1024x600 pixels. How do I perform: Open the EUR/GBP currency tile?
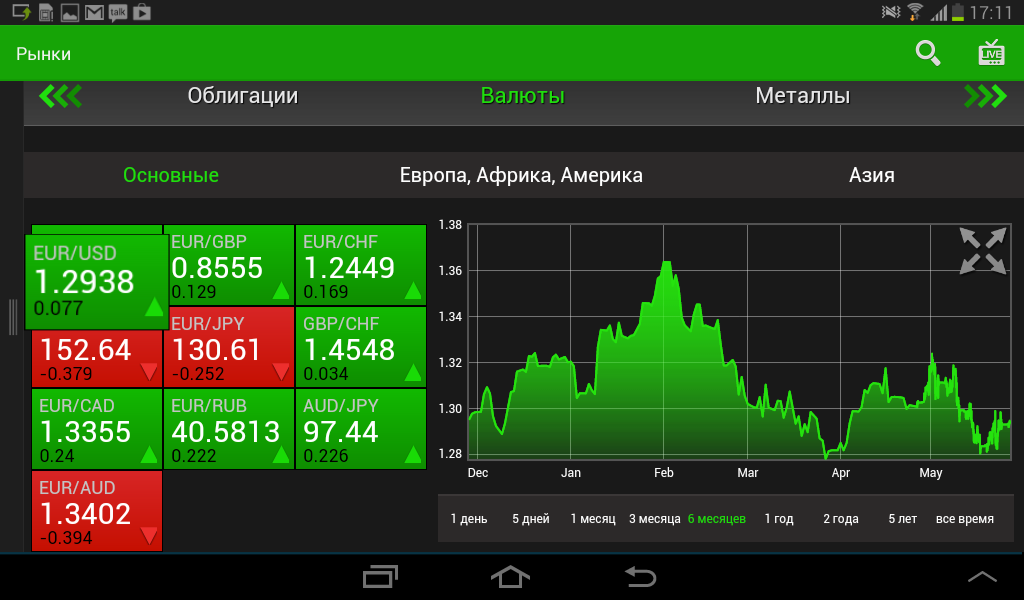pos(229,265)
